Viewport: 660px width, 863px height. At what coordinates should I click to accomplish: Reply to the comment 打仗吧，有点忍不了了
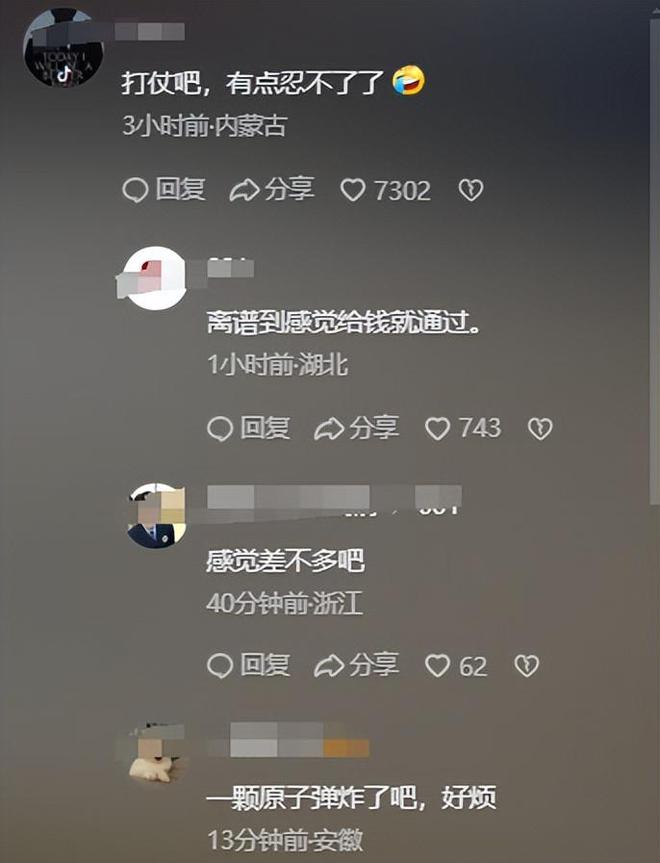click(x=165, y=190)
